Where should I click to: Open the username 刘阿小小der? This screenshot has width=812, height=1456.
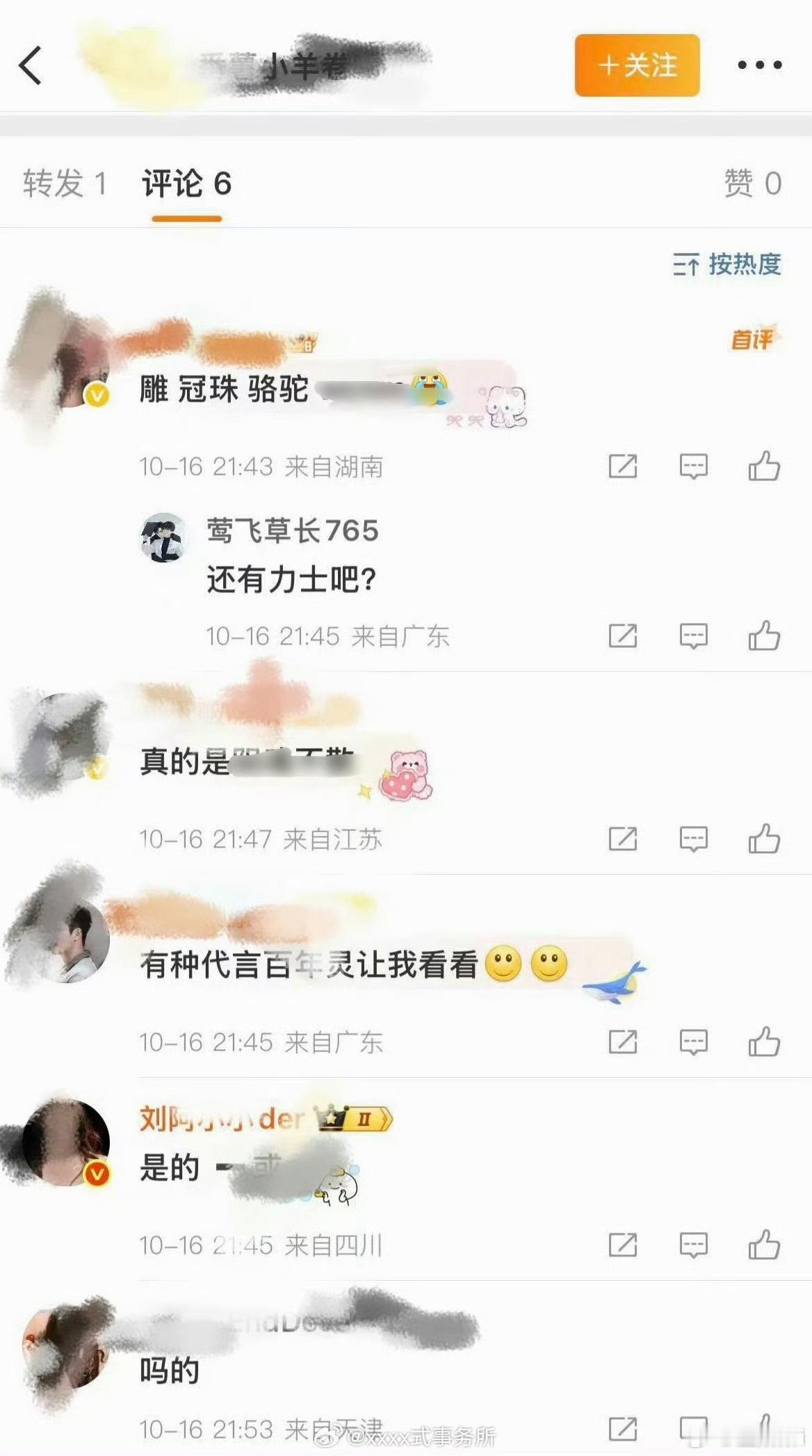[x=222, y=1119]
